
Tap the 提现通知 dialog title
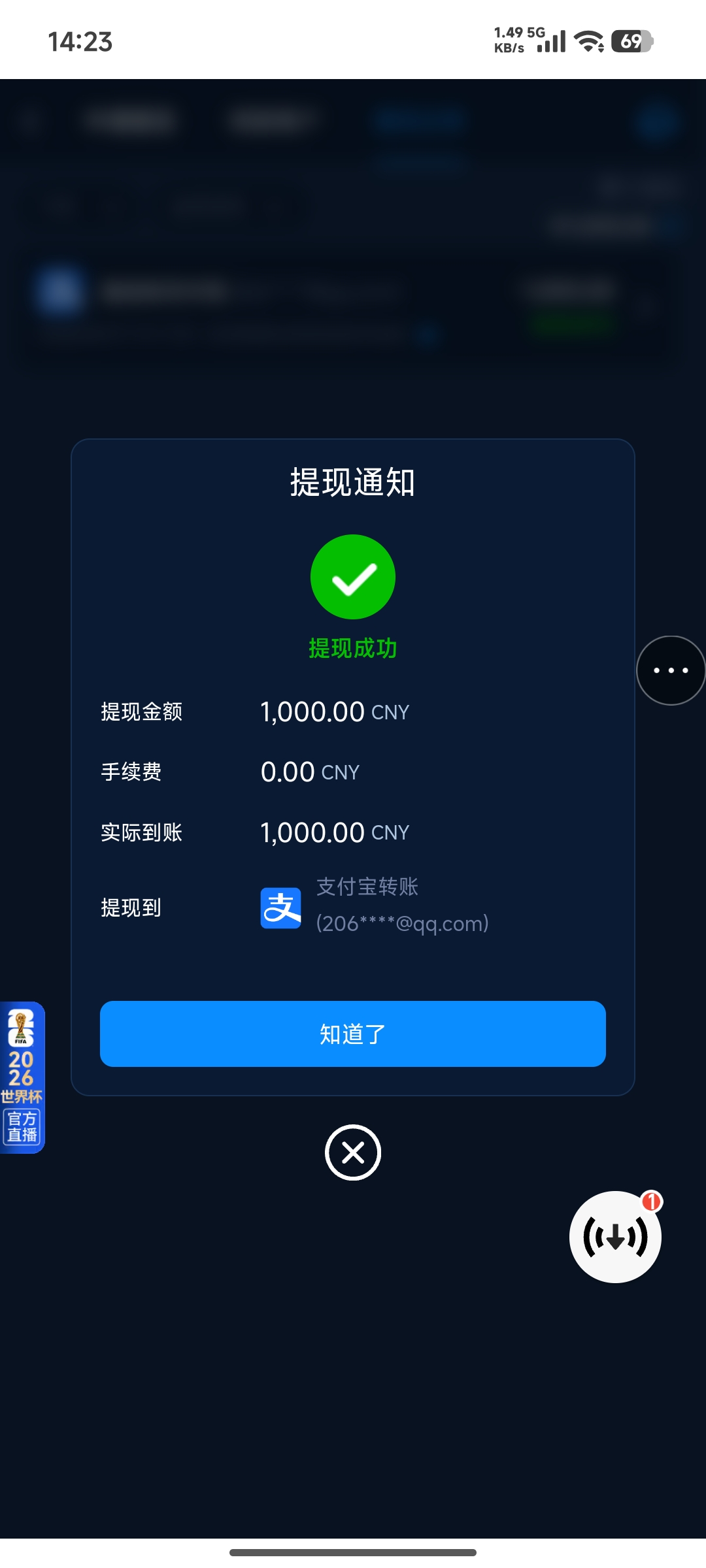353,482
